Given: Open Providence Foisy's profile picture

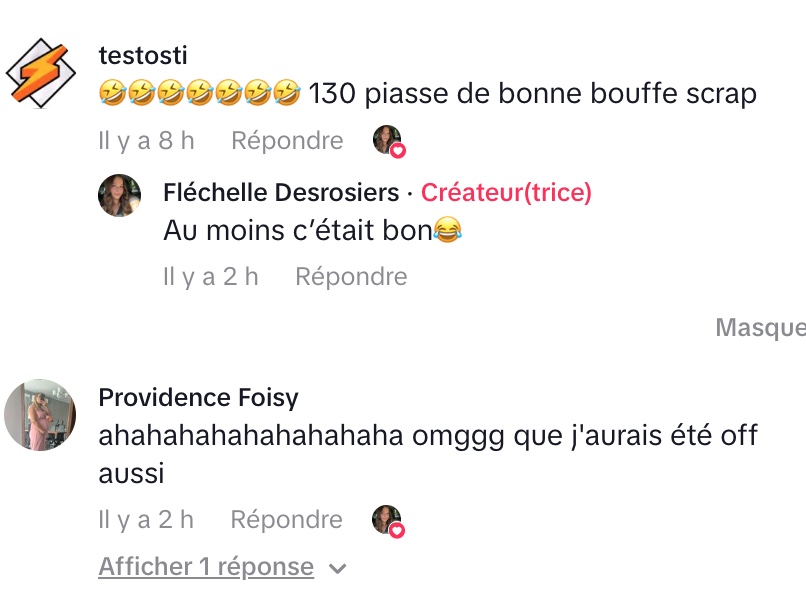Looking at the screenshot, I should [40, 415].
